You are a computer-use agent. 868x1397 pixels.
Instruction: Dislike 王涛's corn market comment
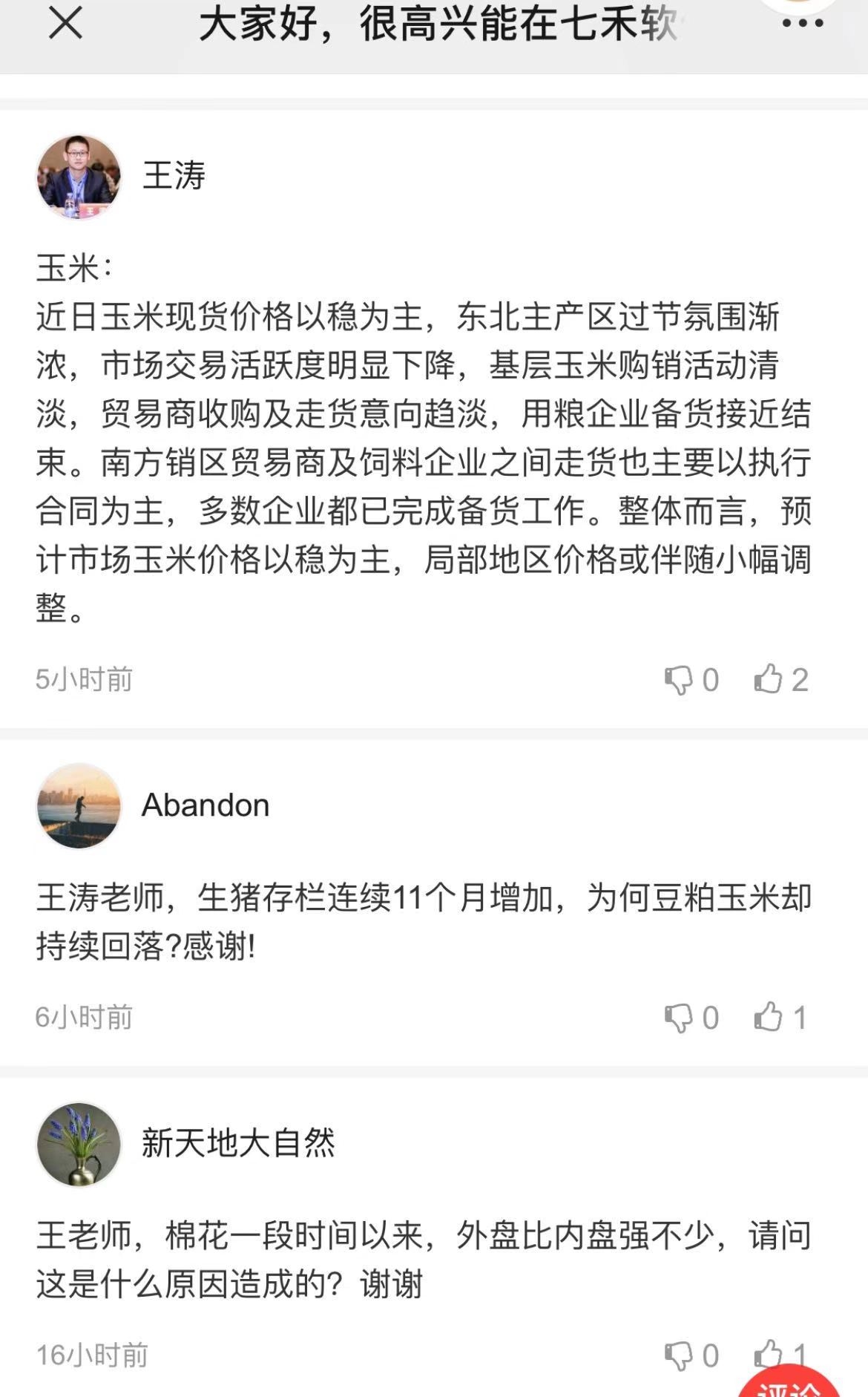678,679
